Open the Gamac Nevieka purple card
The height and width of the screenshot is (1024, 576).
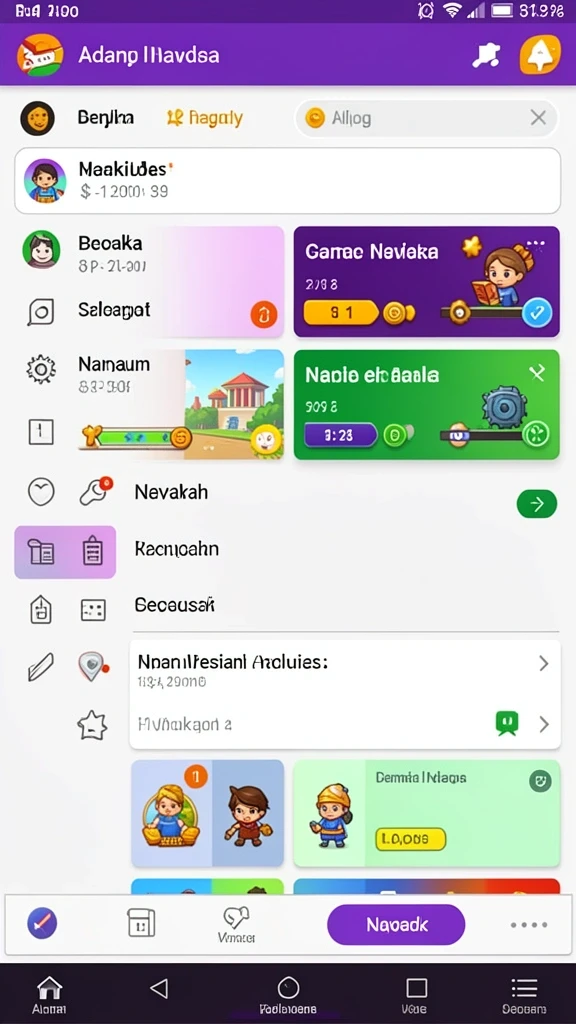tap(426, 281)
